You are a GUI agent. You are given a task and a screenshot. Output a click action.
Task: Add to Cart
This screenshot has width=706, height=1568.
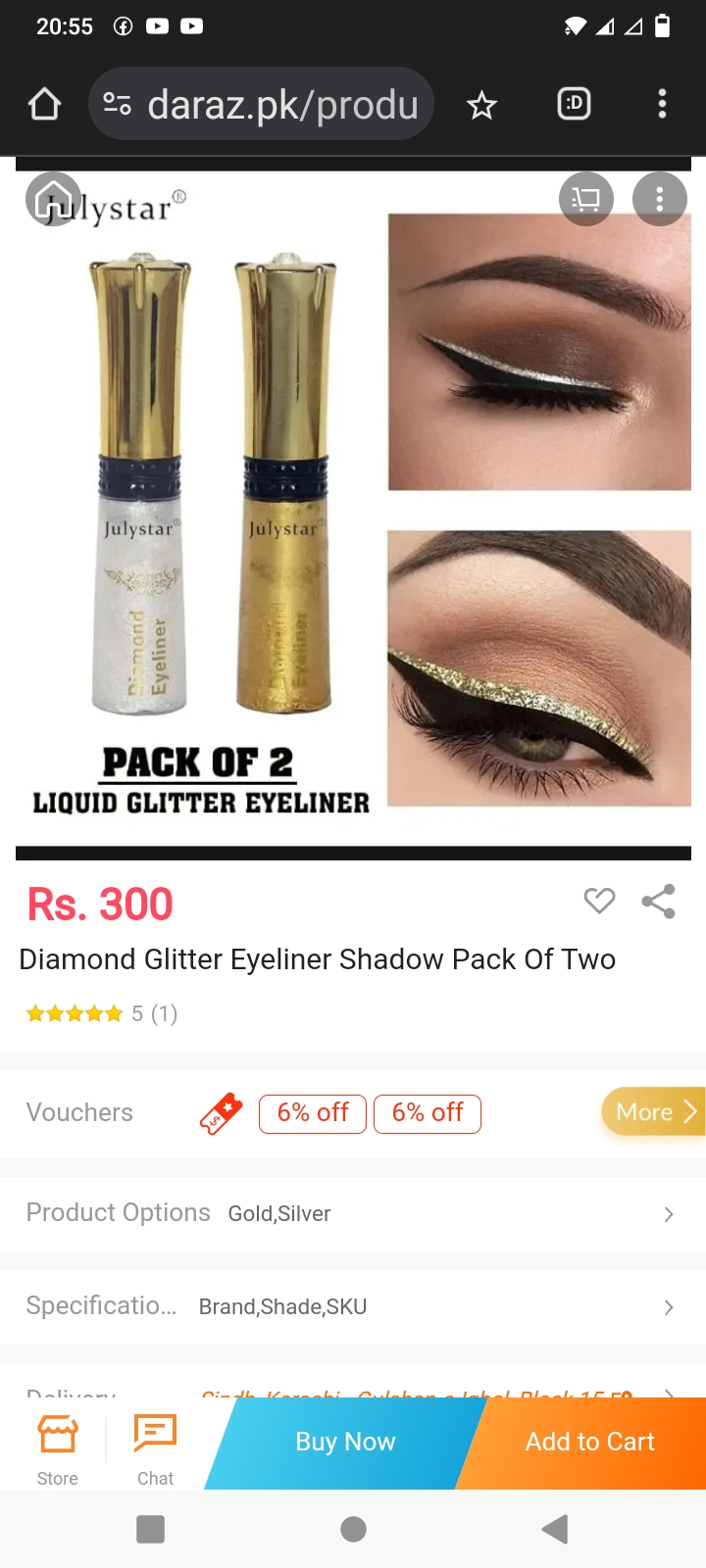[589, 1442]
